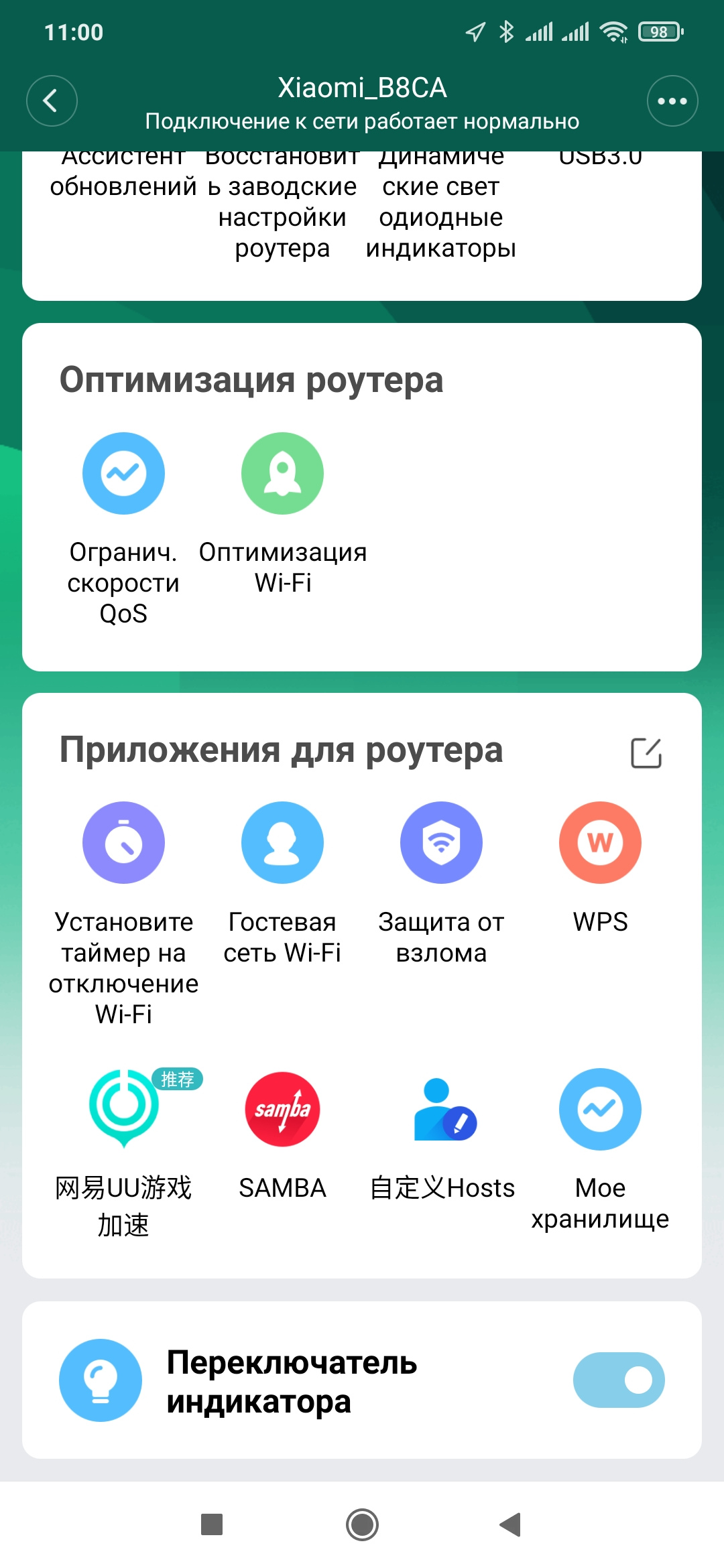This screenshot has height=1568, width=724.
Task: Go back using the header arrow
Action: tap(52, 101)
